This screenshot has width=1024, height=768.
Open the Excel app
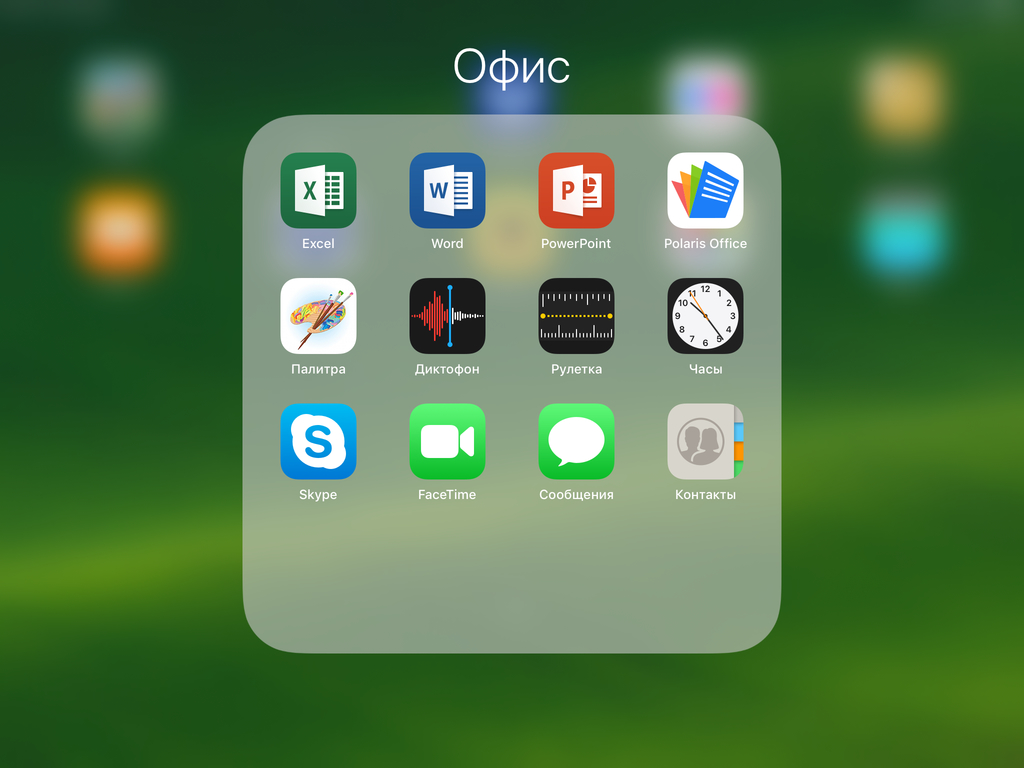tap(318, 191)
